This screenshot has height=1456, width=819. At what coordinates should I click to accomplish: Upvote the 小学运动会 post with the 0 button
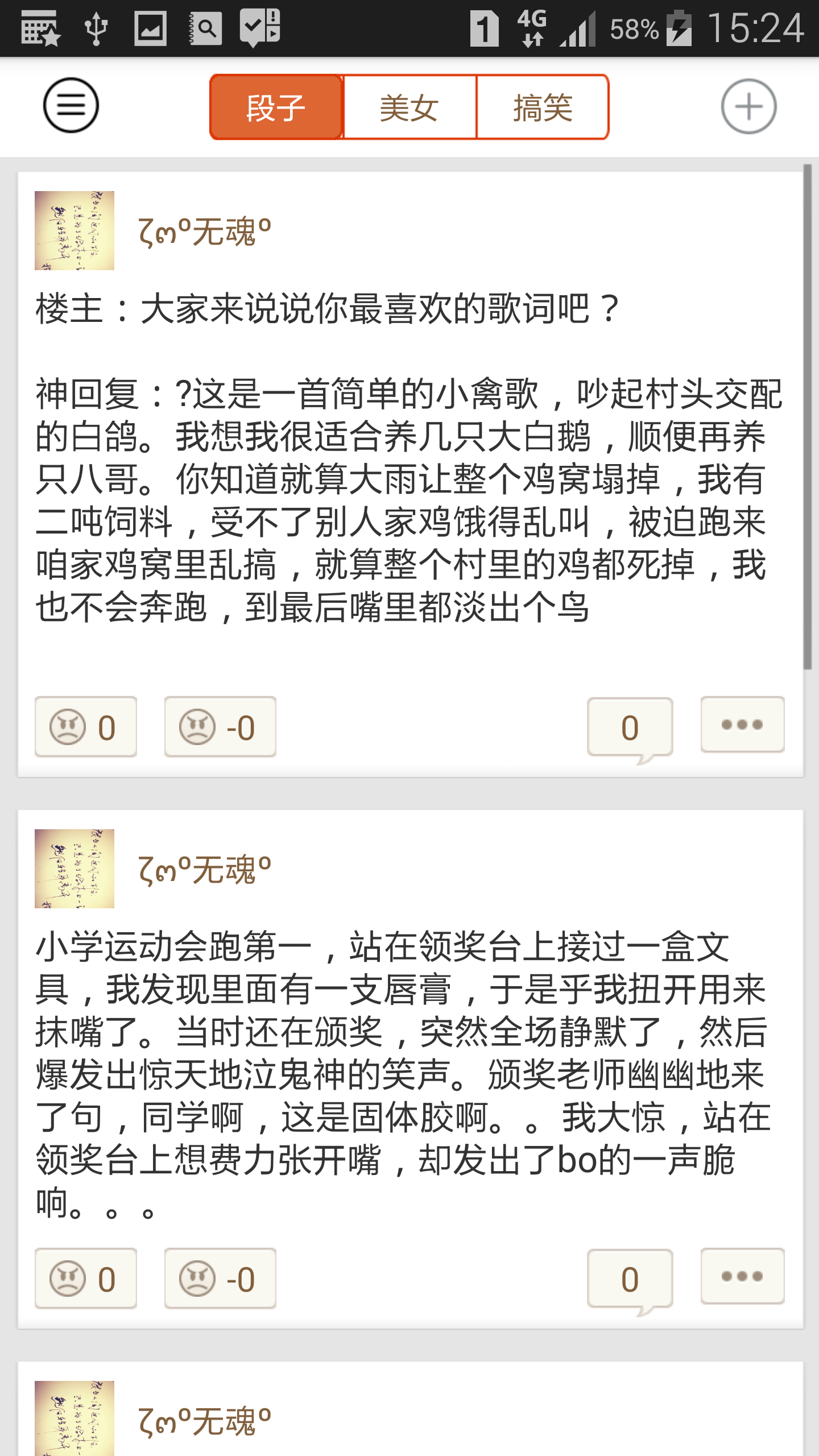tap(86, 1279)
